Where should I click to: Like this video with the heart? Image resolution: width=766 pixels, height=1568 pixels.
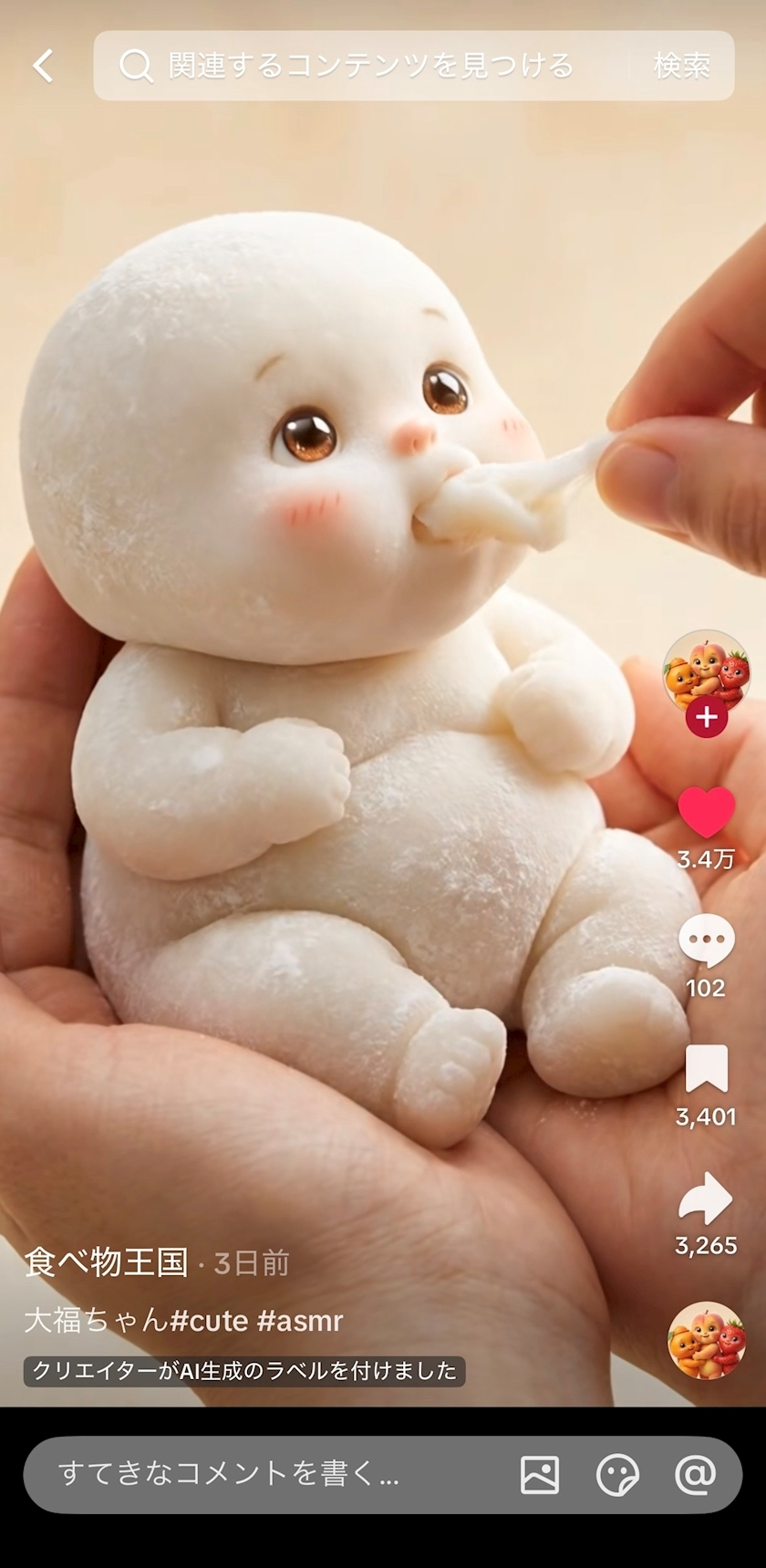pos(706,812)
